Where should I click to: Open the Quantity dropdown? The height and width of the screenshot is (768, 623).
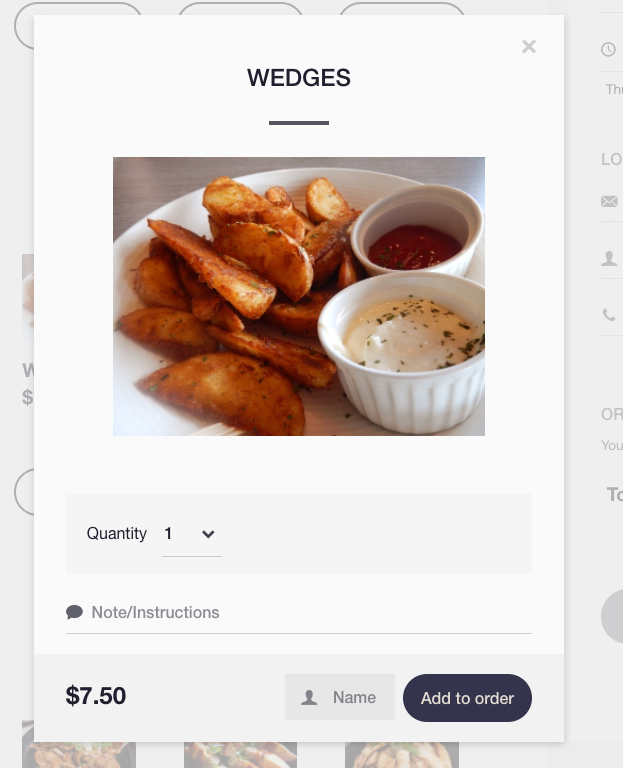[191, 534]
